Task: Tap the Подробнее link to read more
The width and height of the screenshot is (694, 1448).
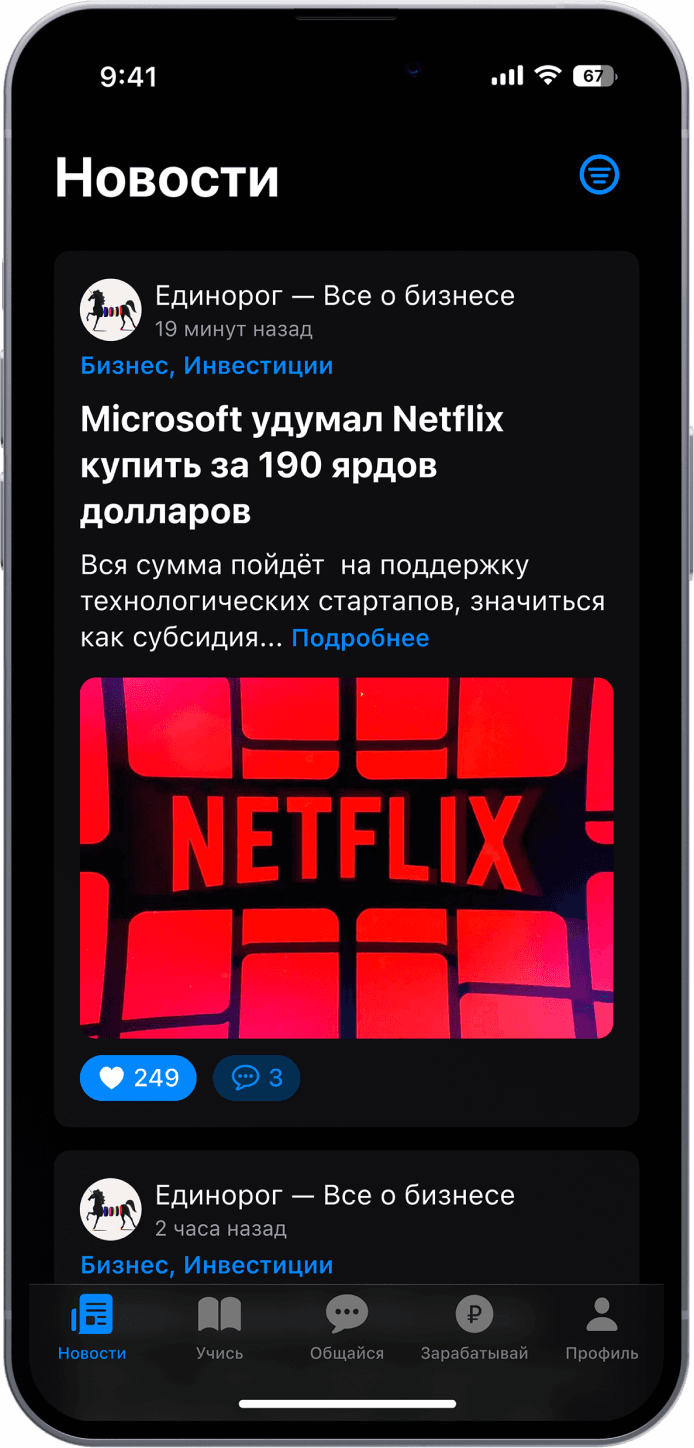Action: point(360,638)
